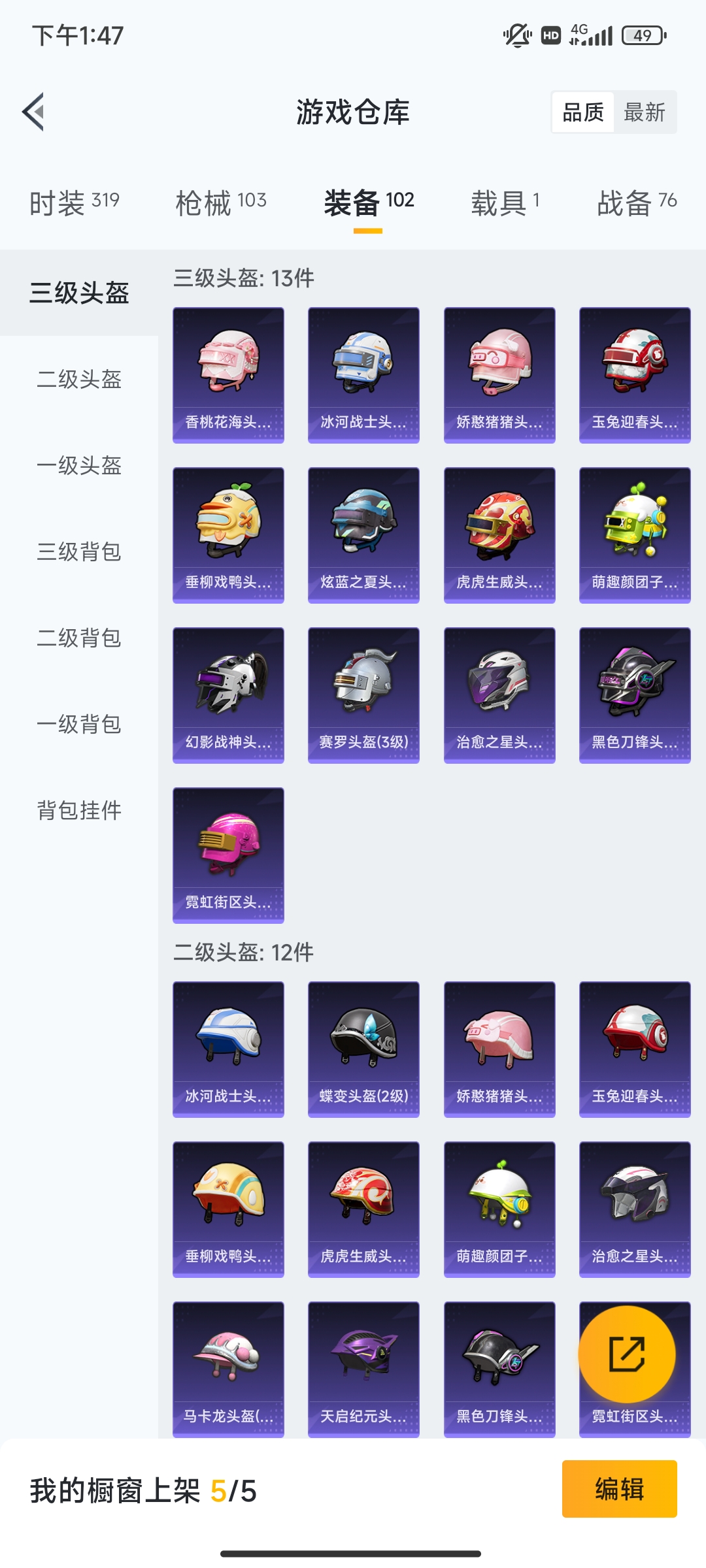Go back using the top-left arrow
This screenshot has width=706, height=1568.
click(x=33, y=112)
